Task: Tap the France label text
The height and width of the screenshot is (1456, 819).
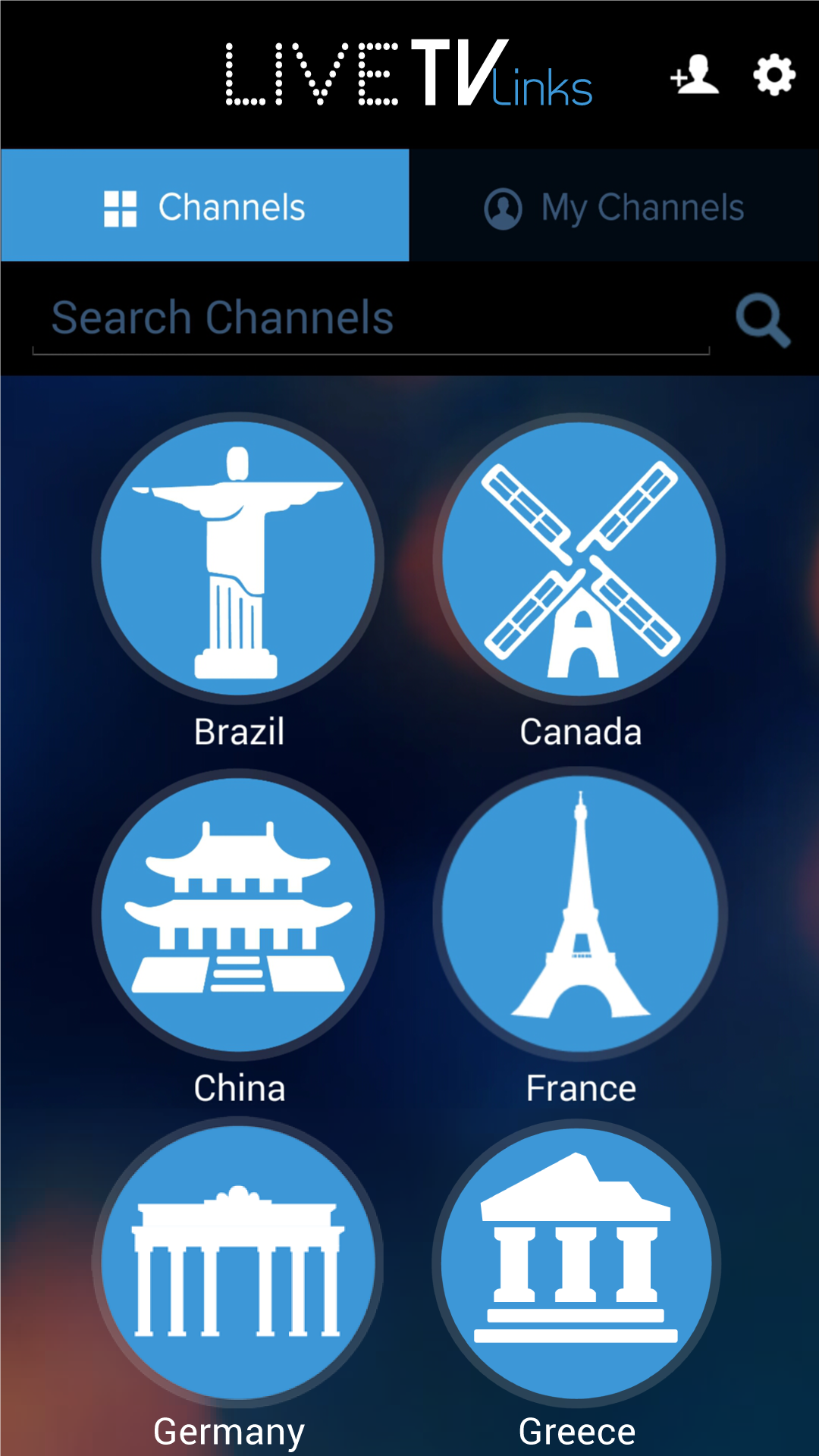Action: pyautogui.click(x=580, y=1087)
